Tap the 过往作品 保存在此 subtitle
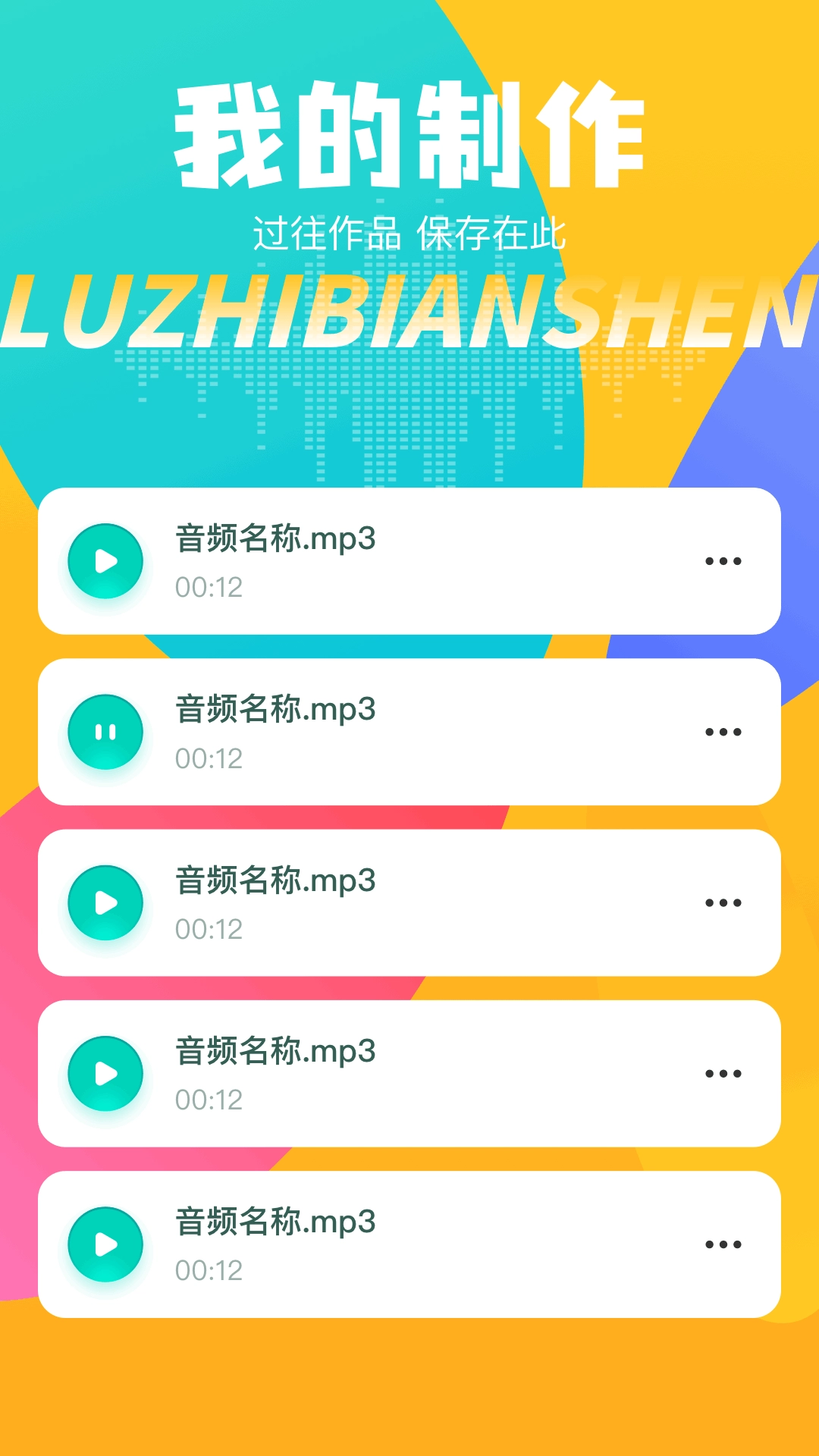 click(x=409, y=231)
